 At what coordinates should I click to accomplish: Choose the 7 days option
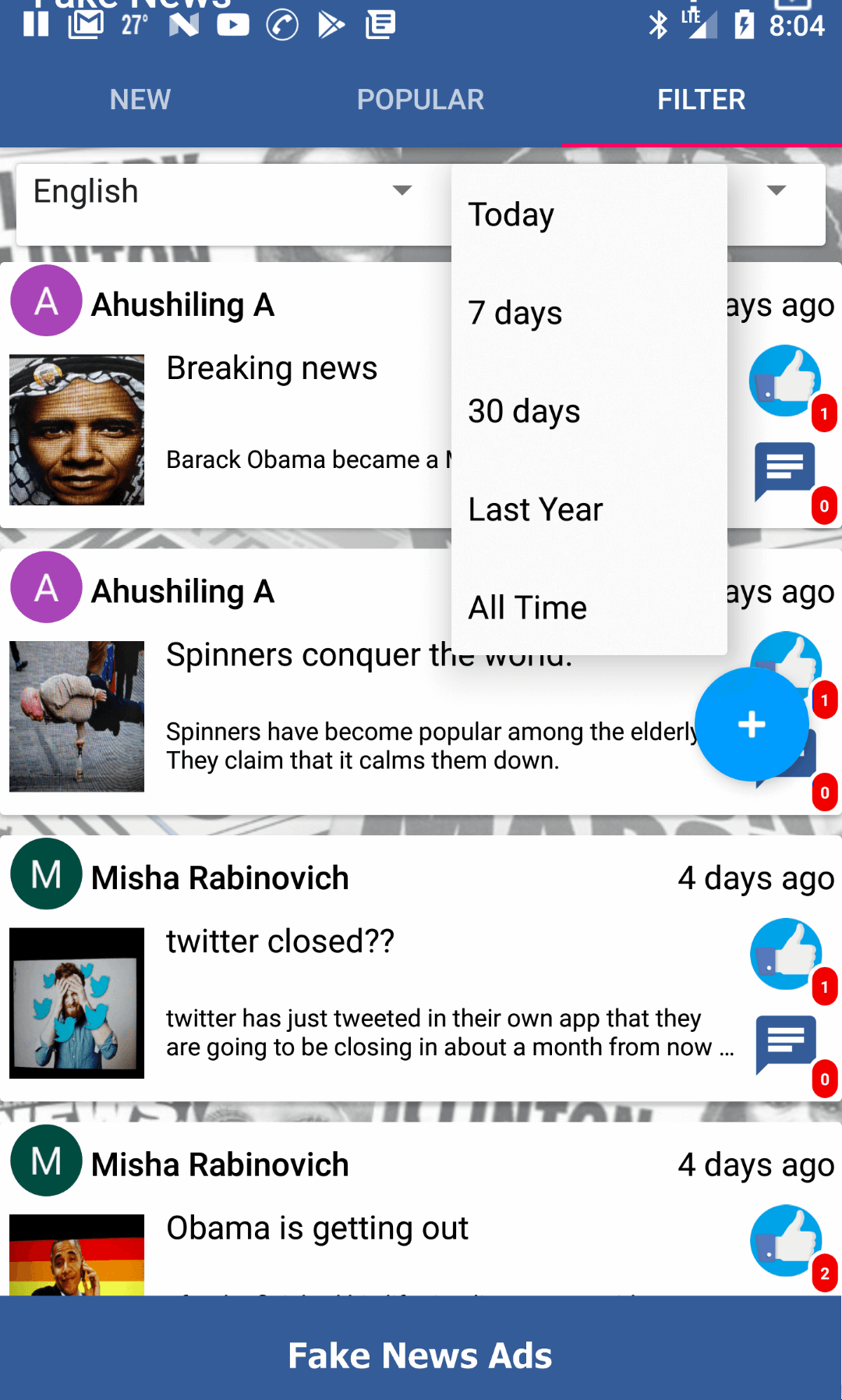coord(589,312)
